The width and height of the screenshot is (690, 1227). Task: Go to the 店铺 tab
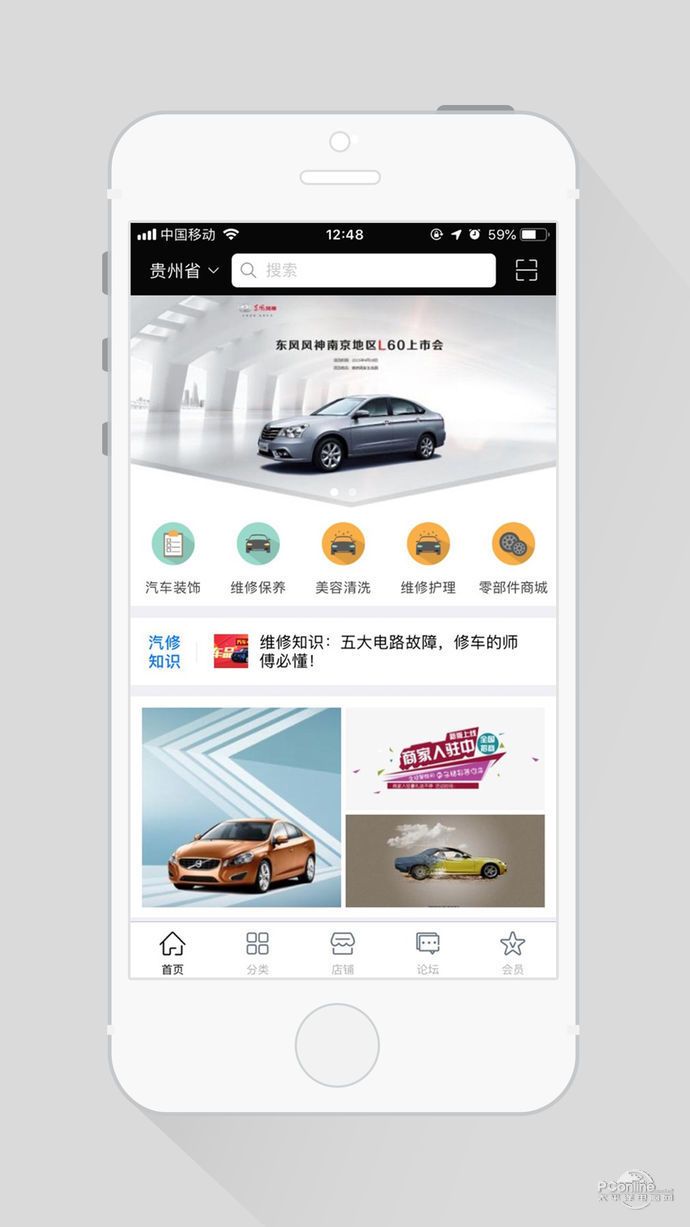tap(343, 952)
